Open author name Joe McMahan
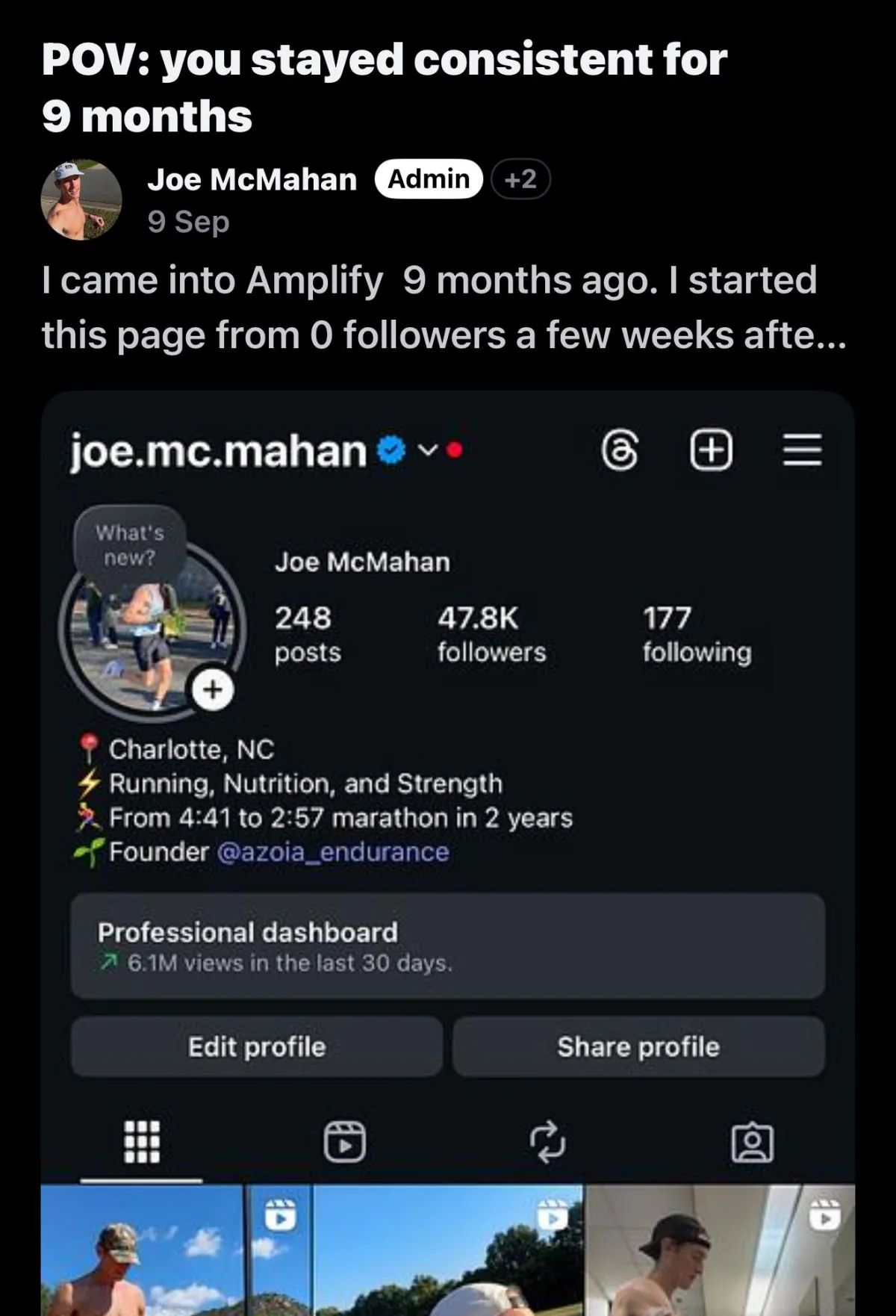This screenshot has height=1316, width=896. click(x=252, y=180)
